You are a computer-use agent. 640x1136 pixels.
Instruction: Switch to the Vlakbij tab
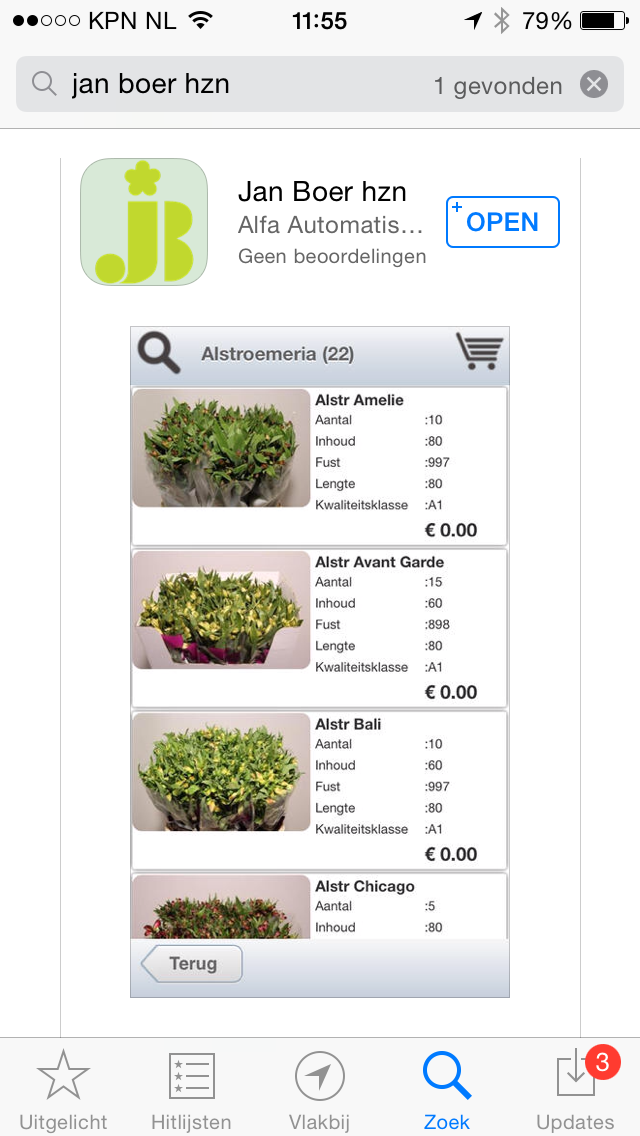(x=319, y=1090)
